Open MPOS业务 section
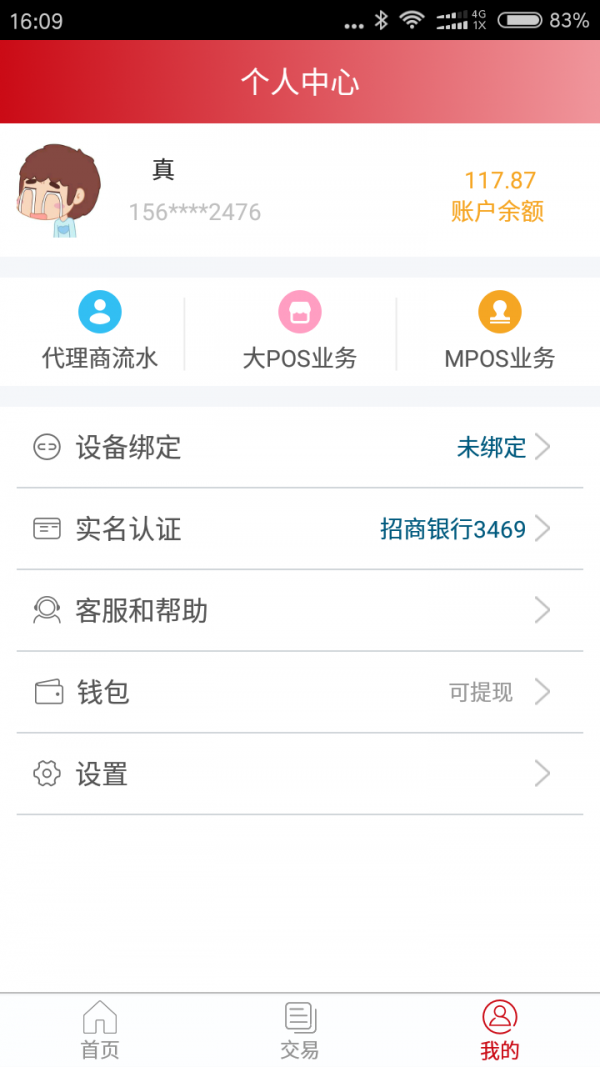 [x=499, y=332]
